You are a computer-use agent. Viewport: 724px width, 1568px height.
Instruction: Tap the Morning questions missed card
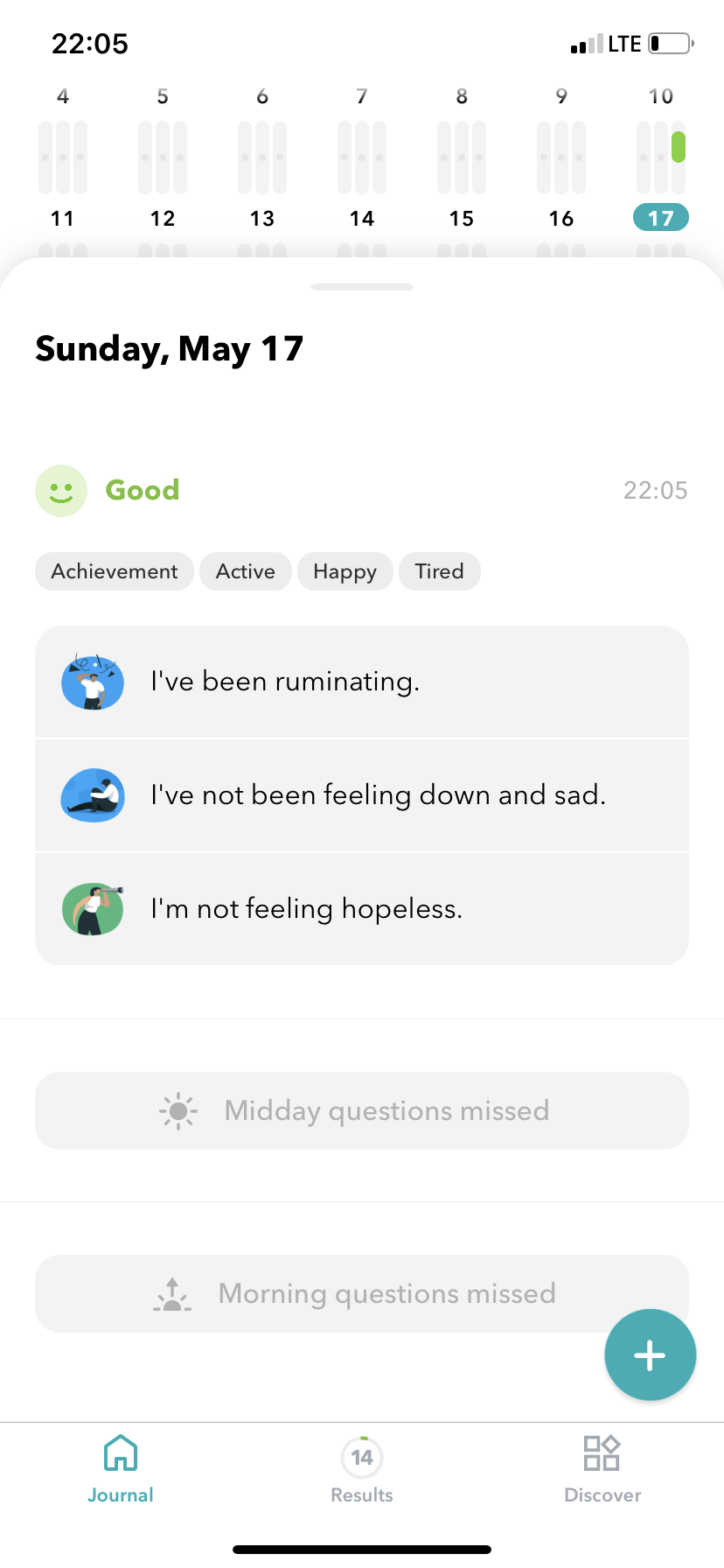[x=362, y=1293]
